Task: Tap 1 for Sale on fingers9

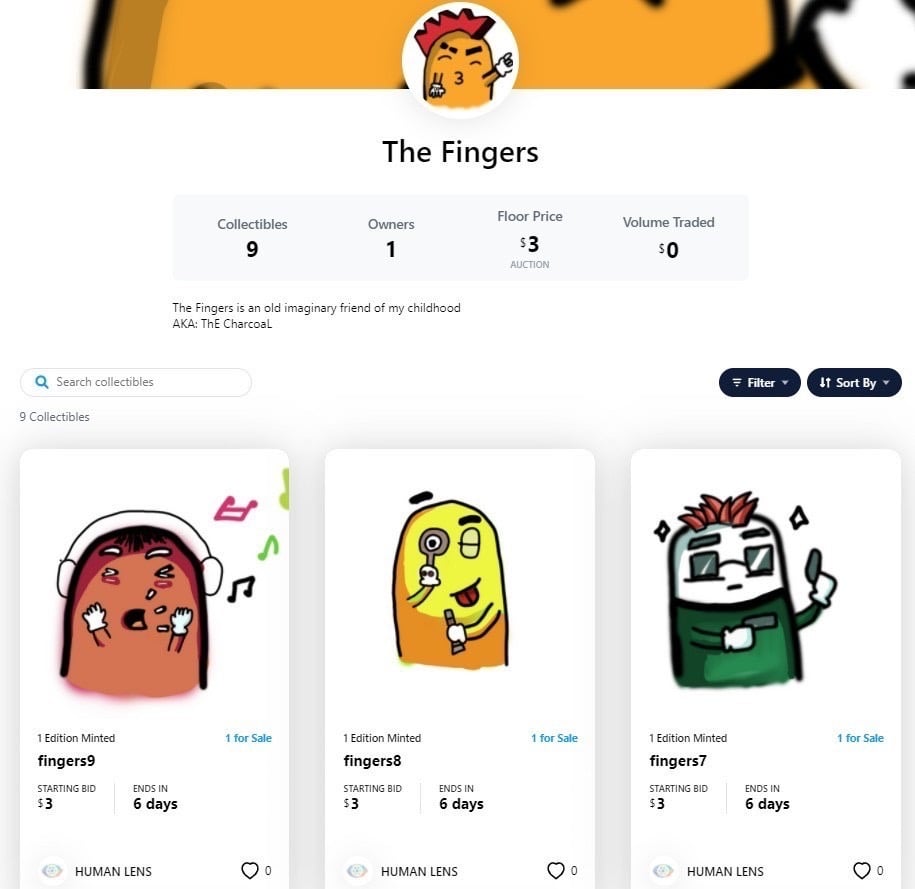Action: click(x=248, y=738)
